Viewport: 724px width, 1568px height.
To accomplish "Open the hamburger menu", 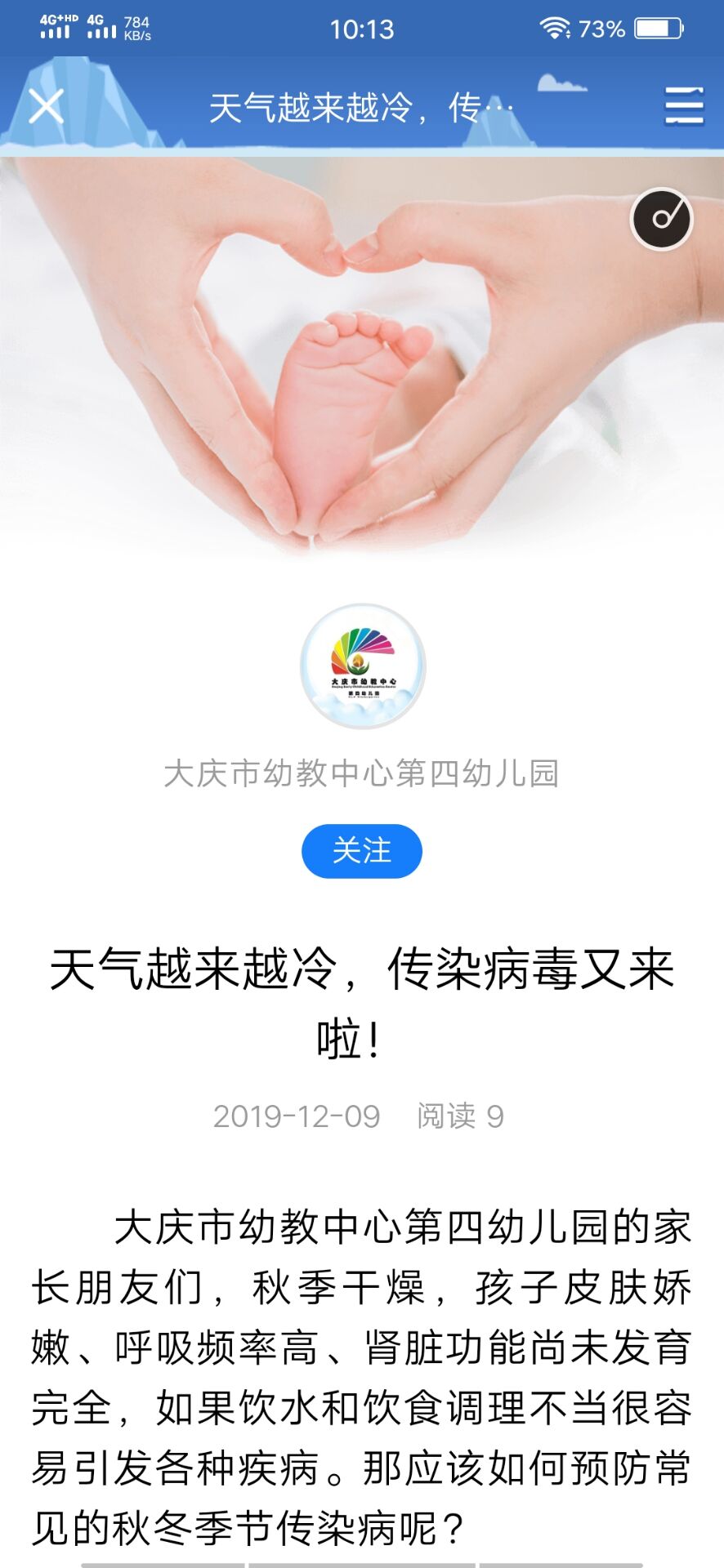I will 684,106.
